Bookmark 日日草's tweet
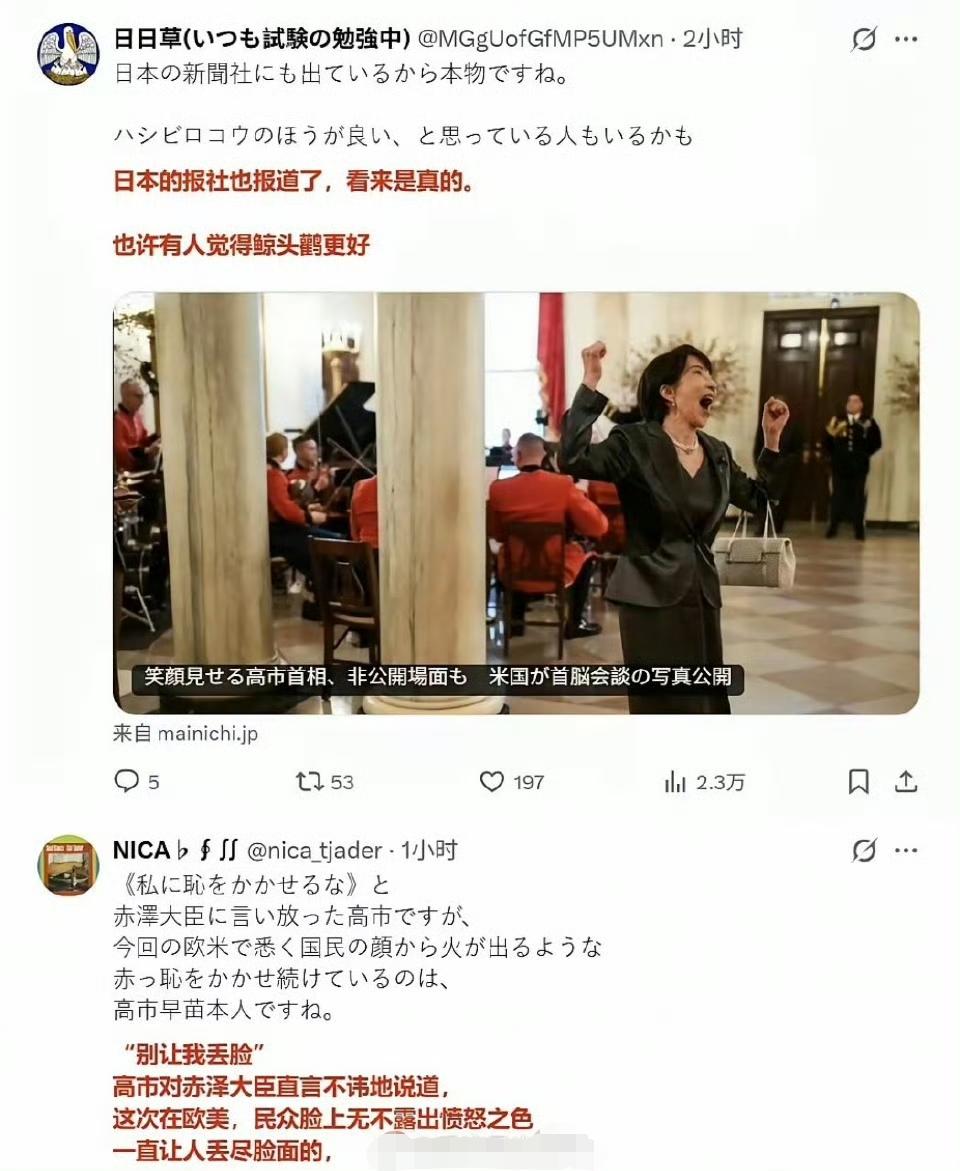Screen dimensions: 960x1171 [x=858, y=783]
